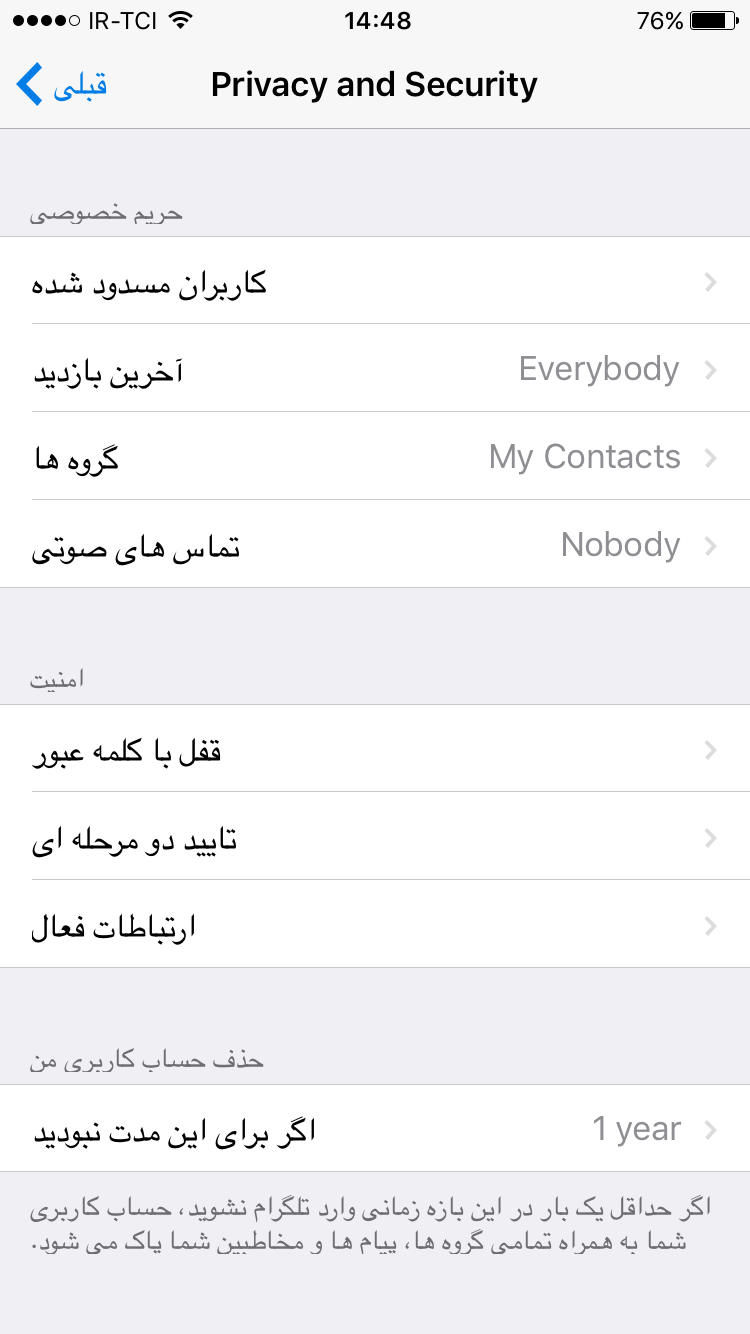The image size is (750, 1334).
Task: Open the قفل با کلمه عبور passcode row
Action: [x=375, y=749]
